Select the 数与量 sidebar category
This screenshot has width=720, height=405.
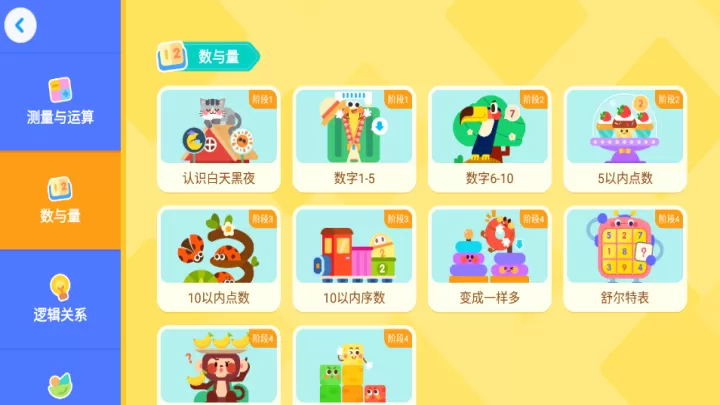tap(60, 199)
